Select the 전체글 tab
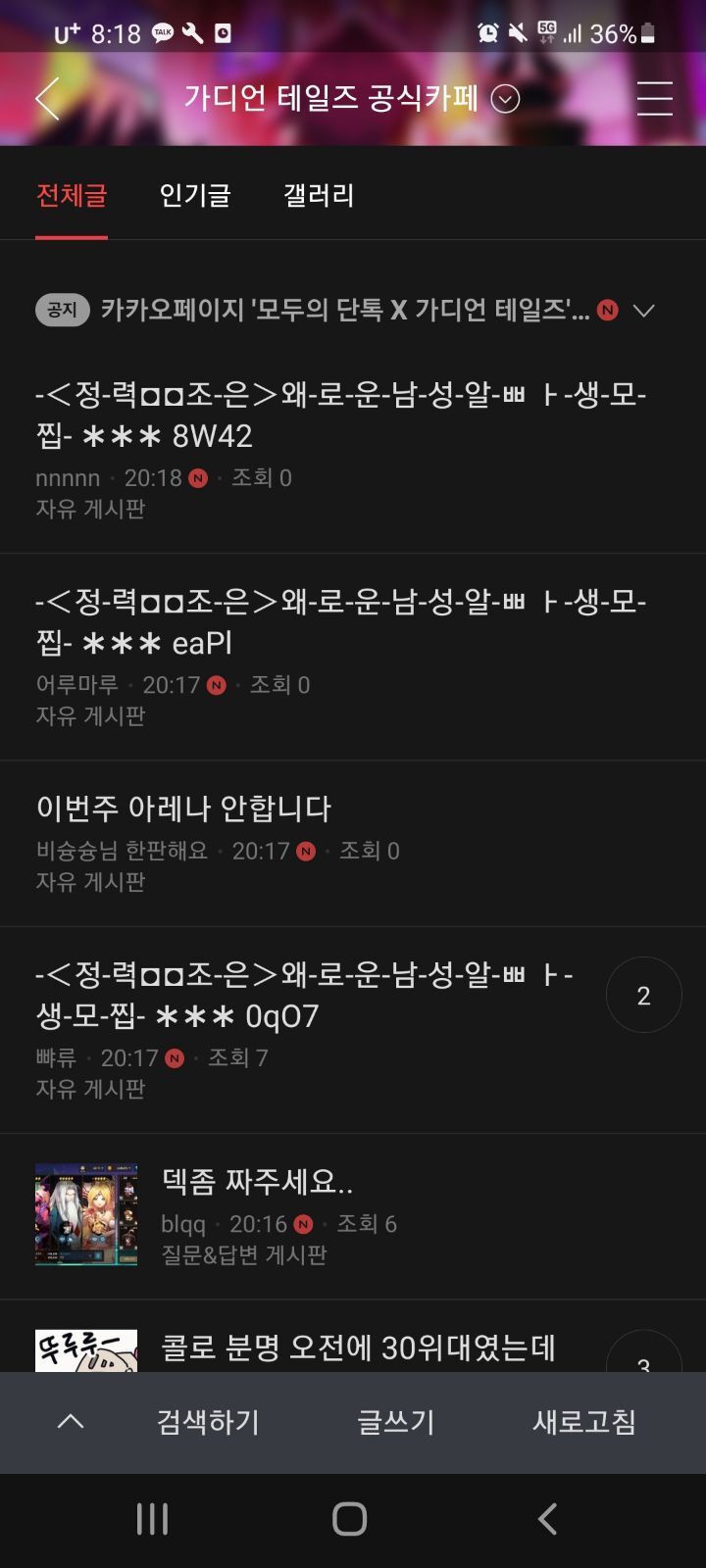Screen dimensions: 706x1568 point(72,195)
